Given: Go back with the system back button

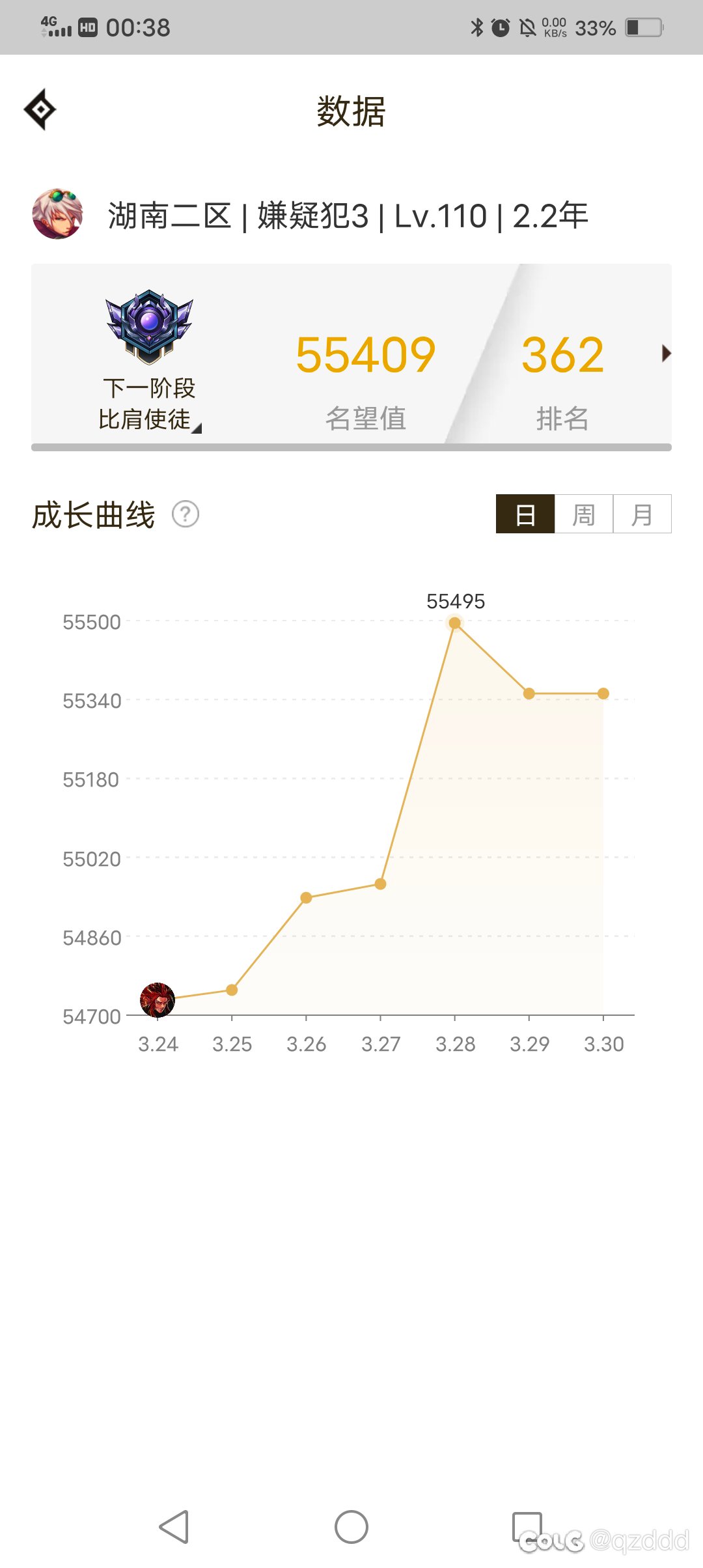Looking at the screenshot, I should point(174,1527).
